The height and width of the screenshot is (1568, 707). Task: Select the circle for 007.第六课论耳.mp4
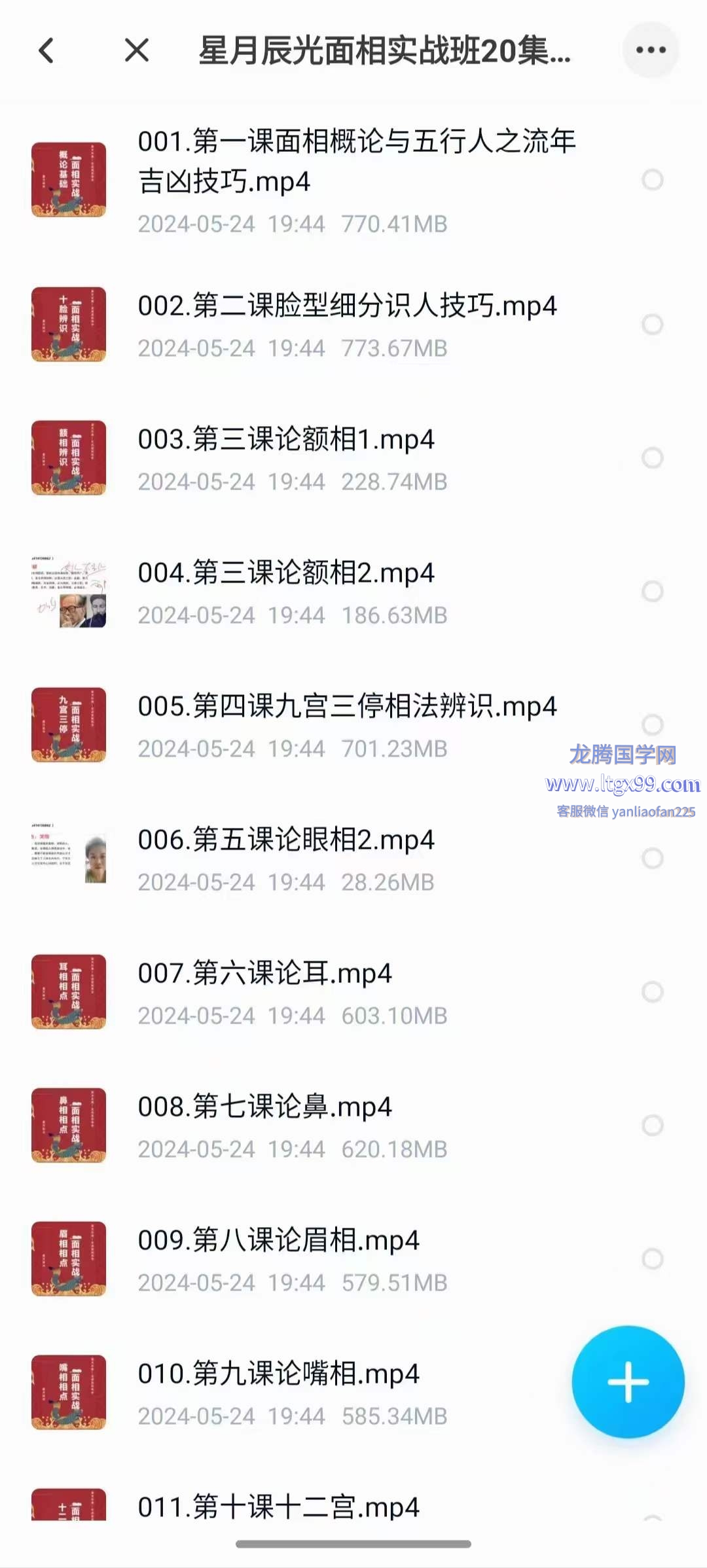point(652,992)
